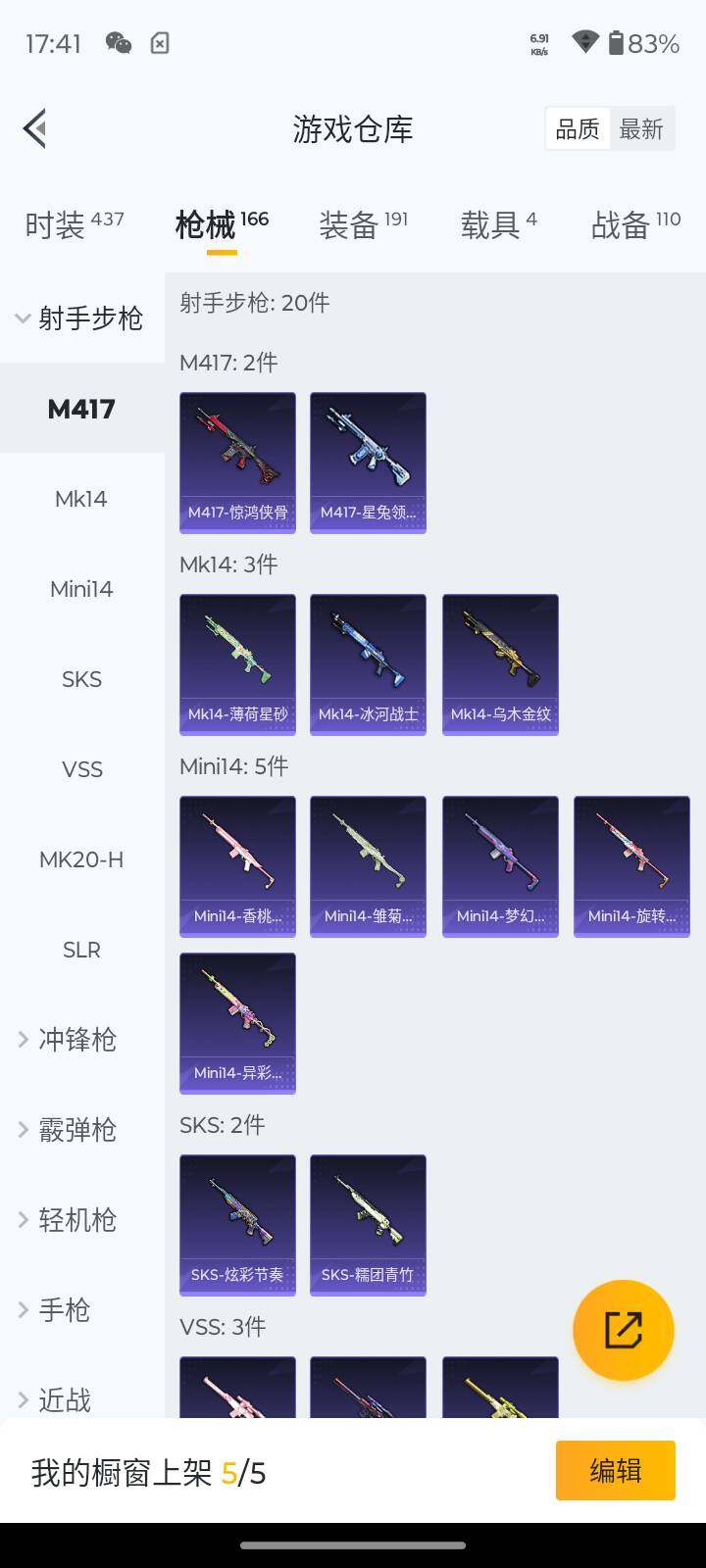Open the Mk14-冰河战士 skin
The height and width of the screenshot is (1568, 706).
click(368, 664)
